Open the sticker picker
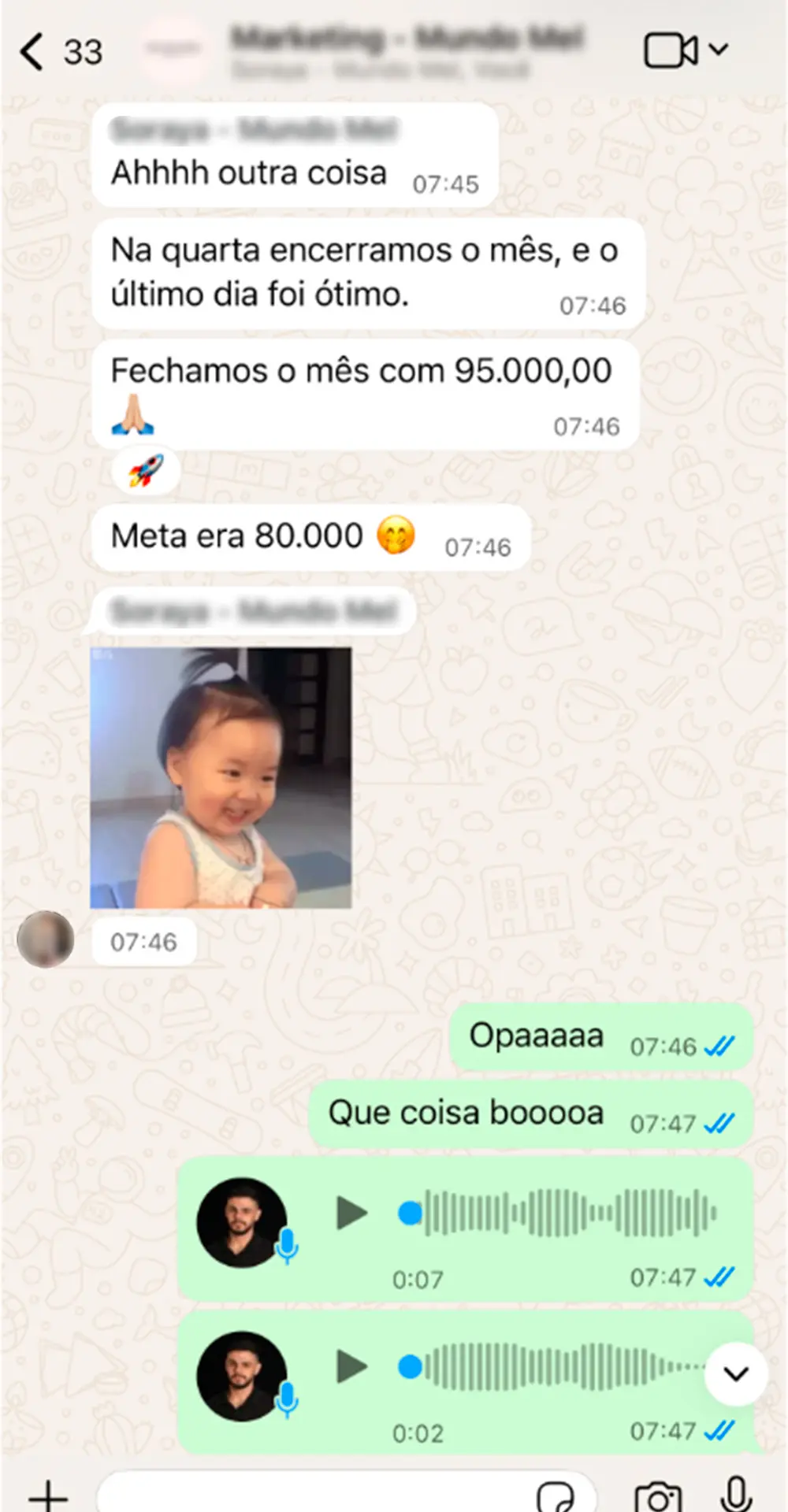This screenshot has height=1512, width=788. point(556,1495)
